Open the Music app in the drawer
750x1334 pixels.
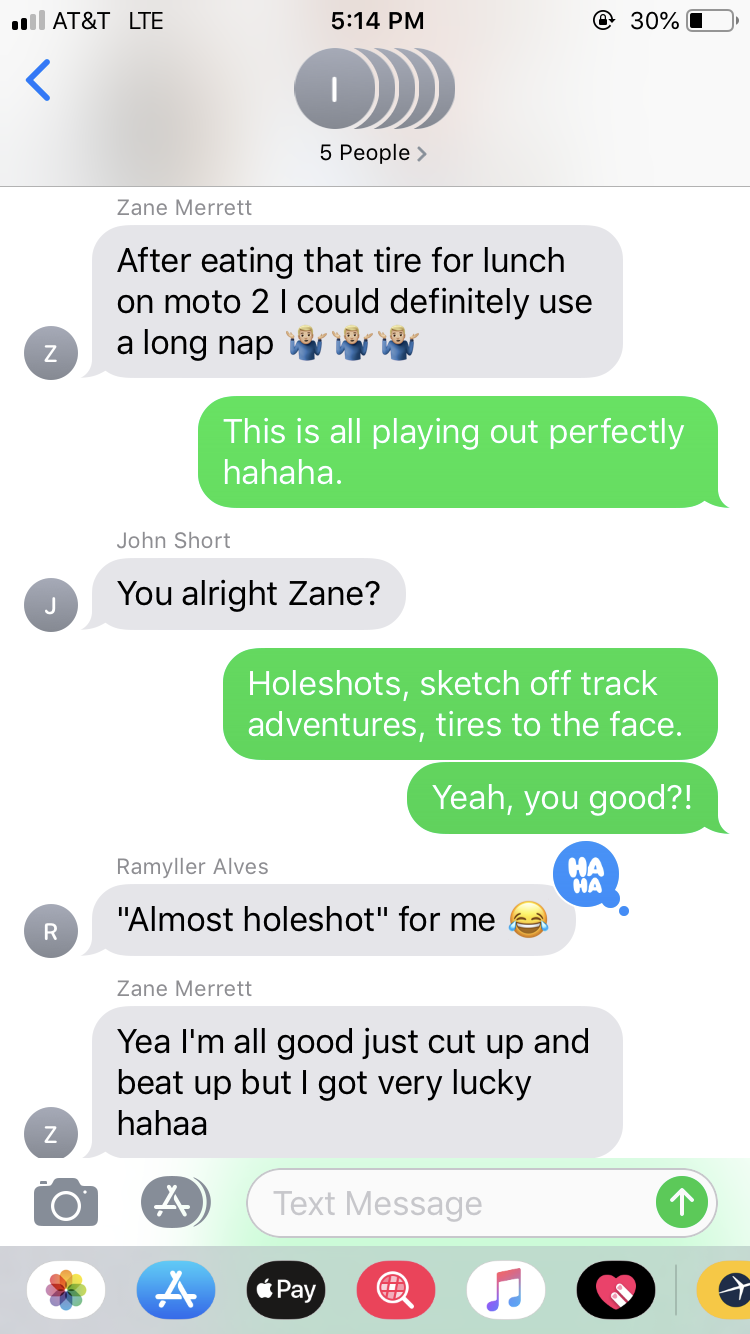point(505,1289)
